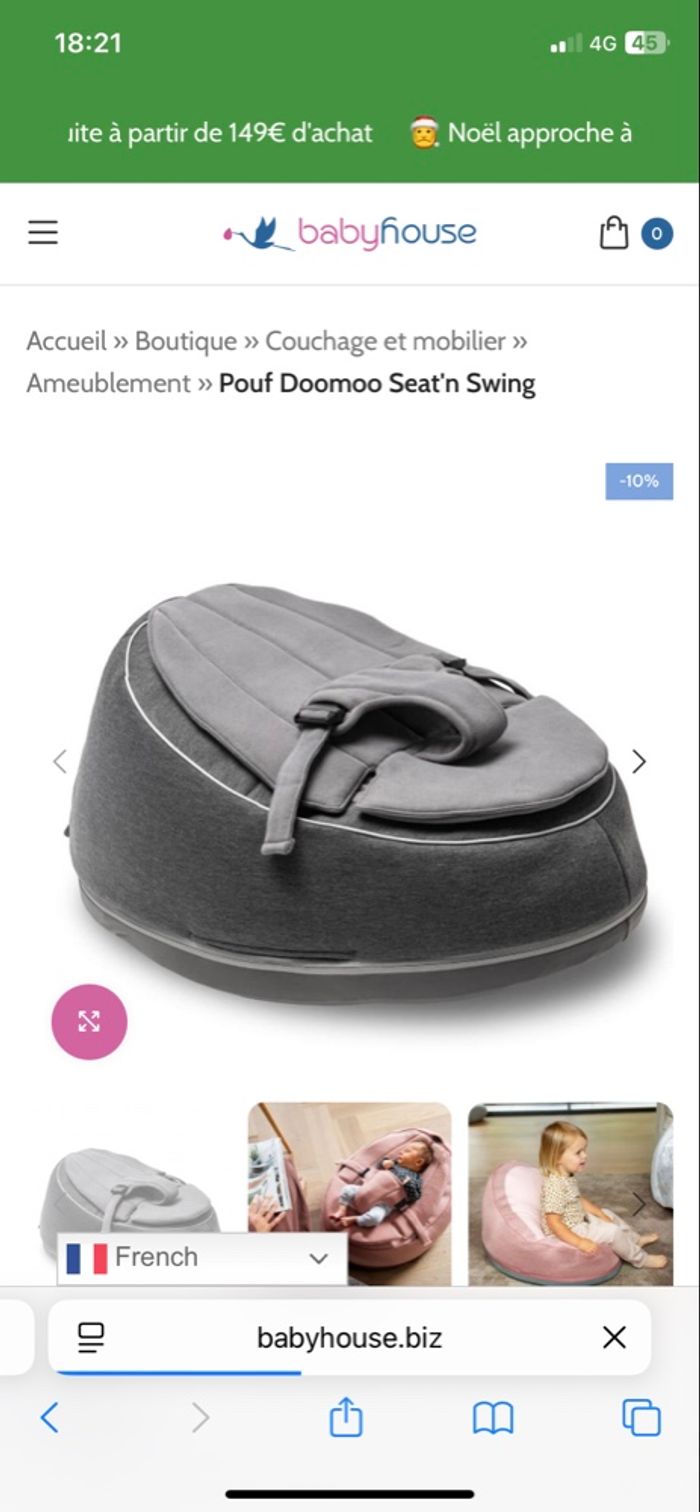Open the Ameublement breadcrumb link
The image size is (700, 1512).
tap(108, 383)
